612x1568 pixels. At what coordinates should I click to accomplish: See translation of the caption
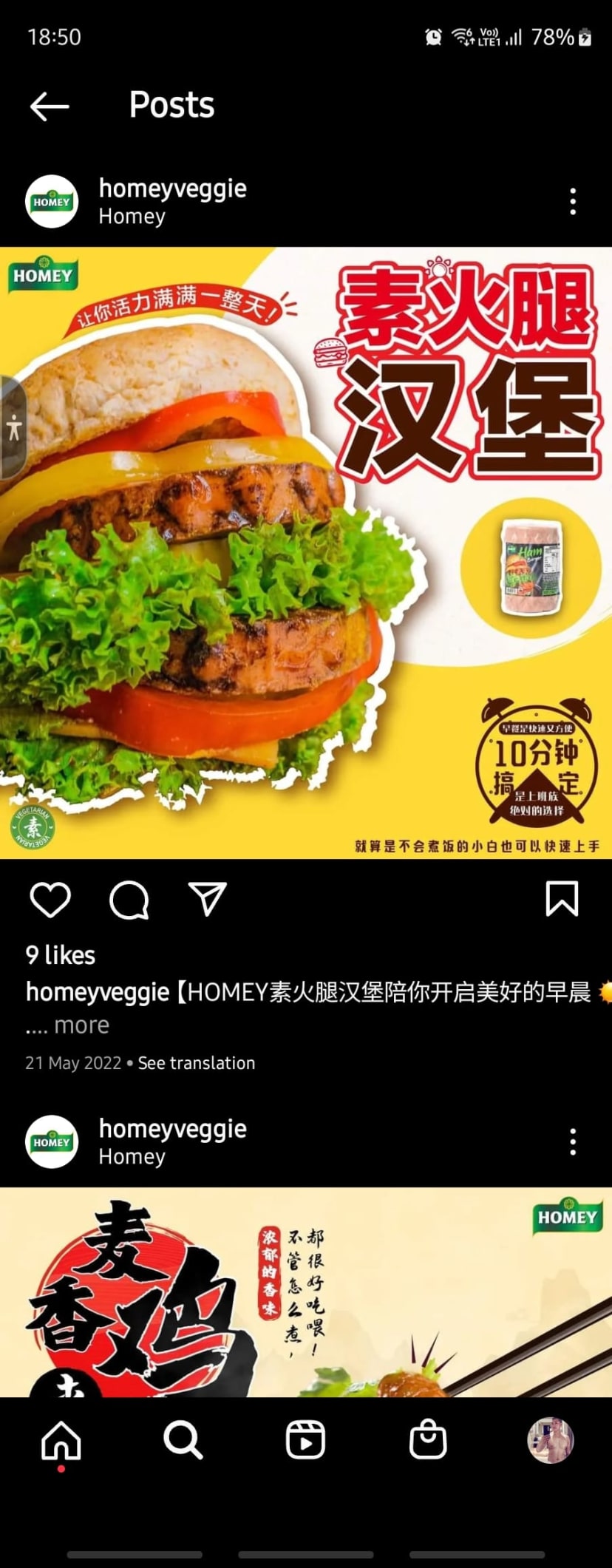[x=197, y=1063]
